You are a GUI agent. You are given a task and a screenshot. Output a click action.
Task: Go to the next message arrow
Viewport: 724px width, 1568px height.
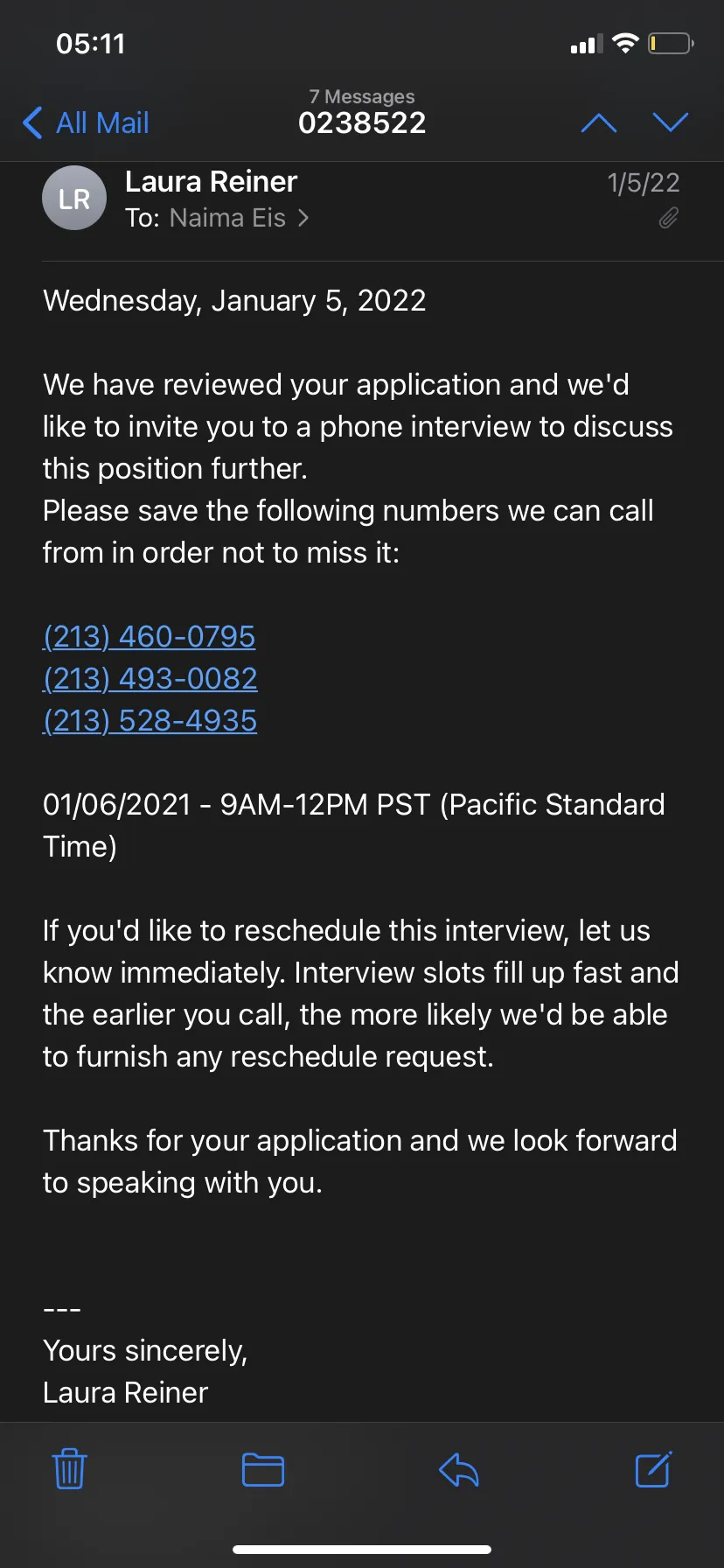tap(671, 122)
